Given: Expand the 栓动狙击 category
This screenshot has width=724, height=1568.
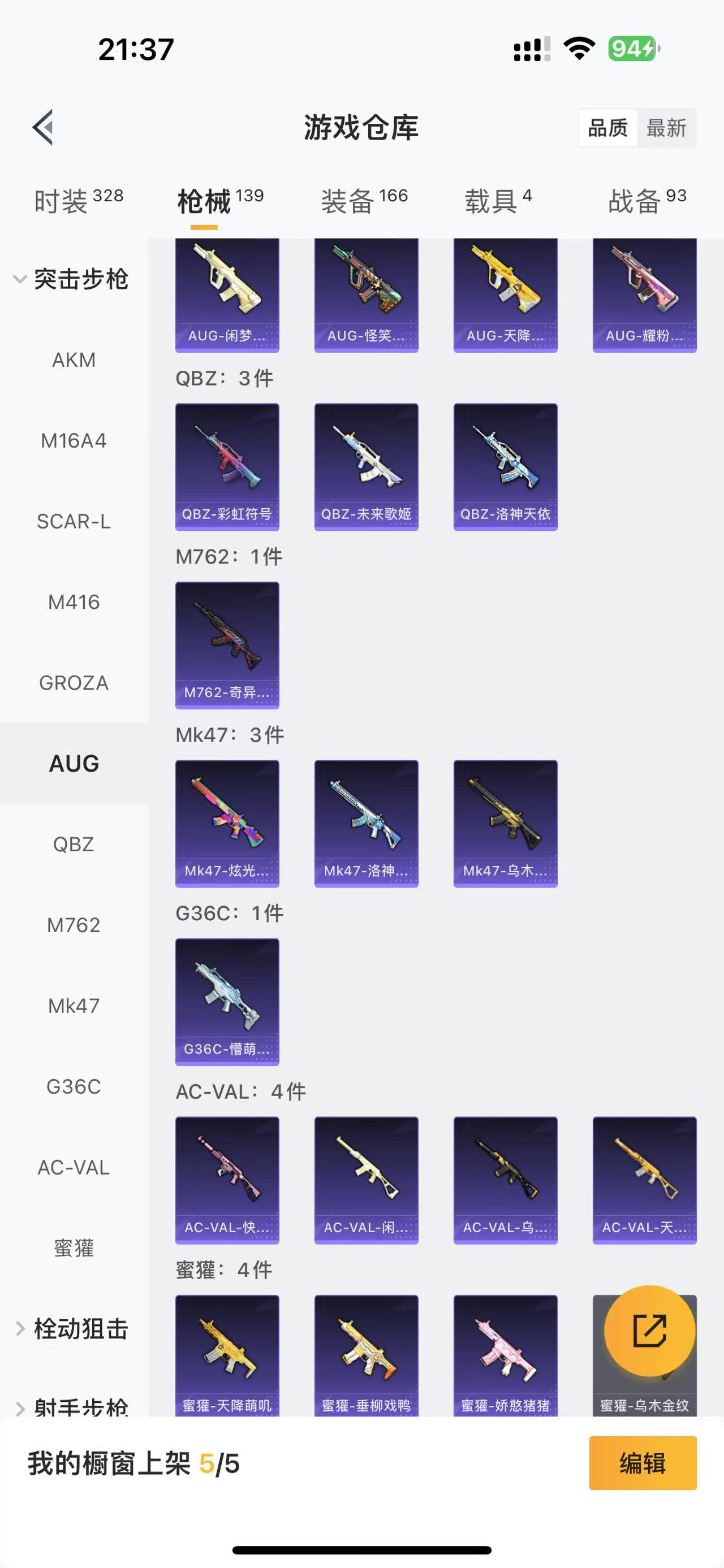Looking at the screenshot, I should click(x=73, y=1328).
